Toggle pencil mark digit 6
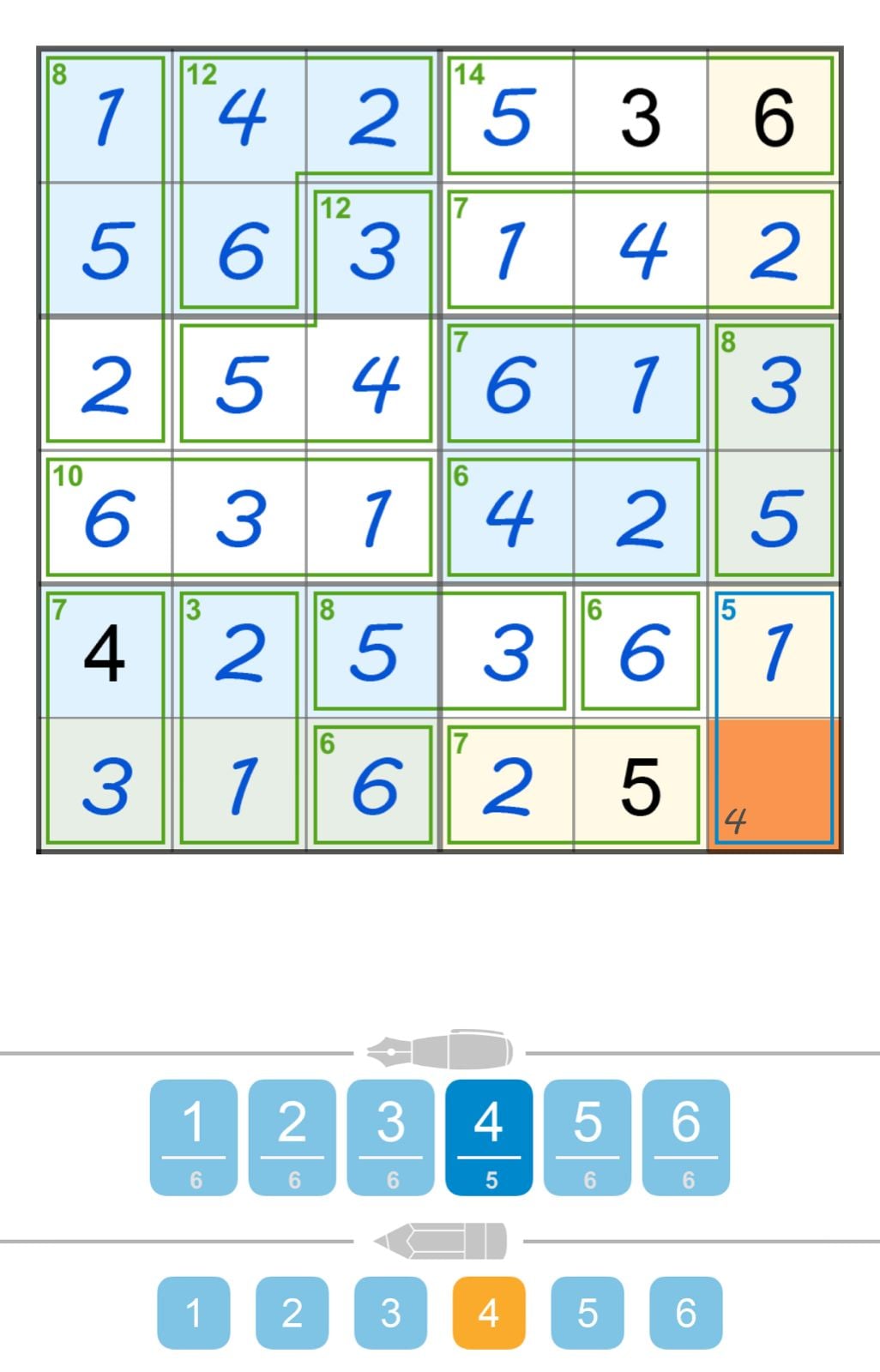Screen dimensions: 880x1372 coord(684,1310)
